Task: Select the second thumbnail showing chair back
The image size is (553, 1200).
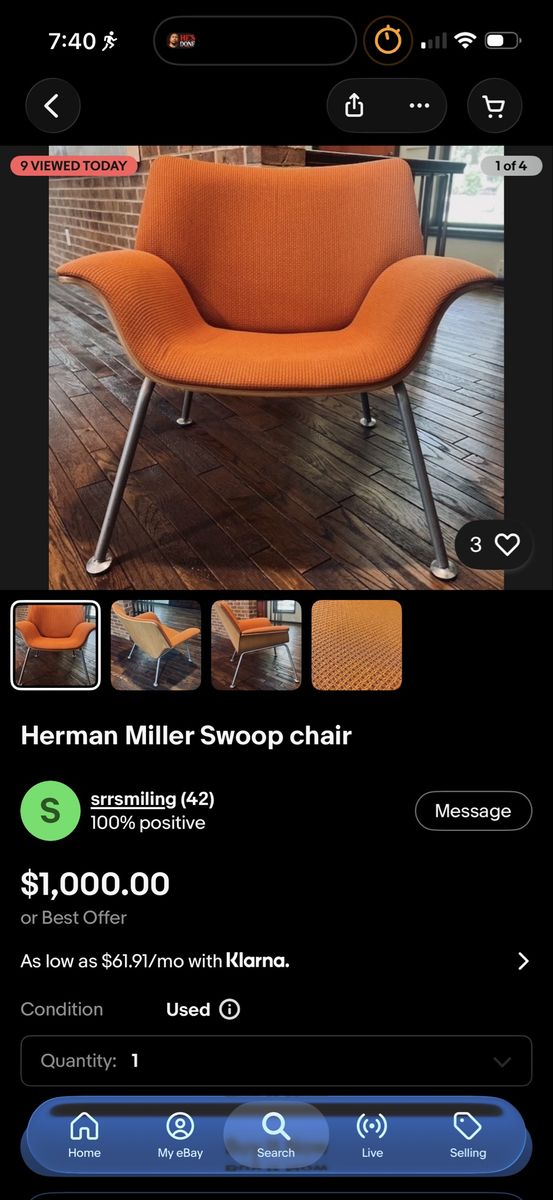Action: (156, 645)
